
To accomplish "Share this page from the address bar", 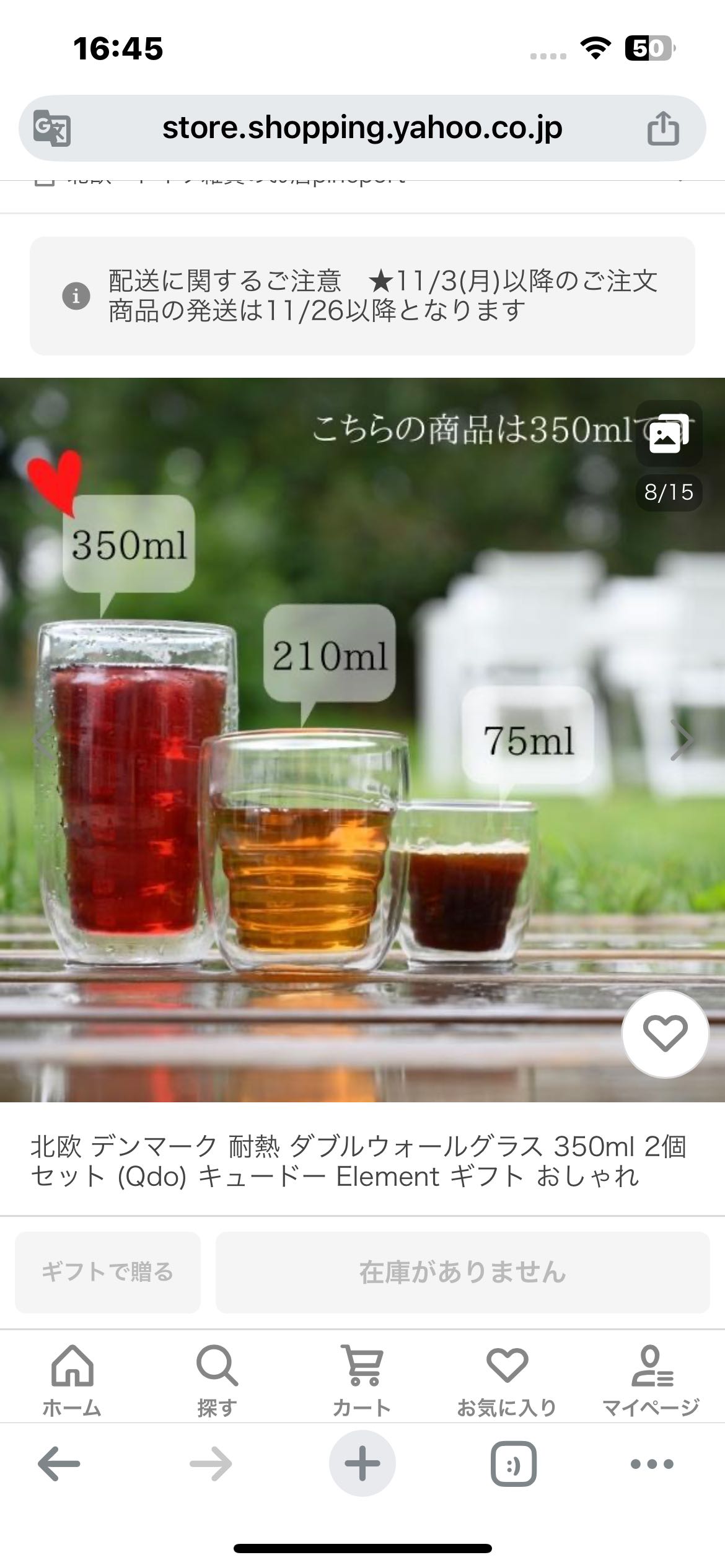I will click(662, 128).
